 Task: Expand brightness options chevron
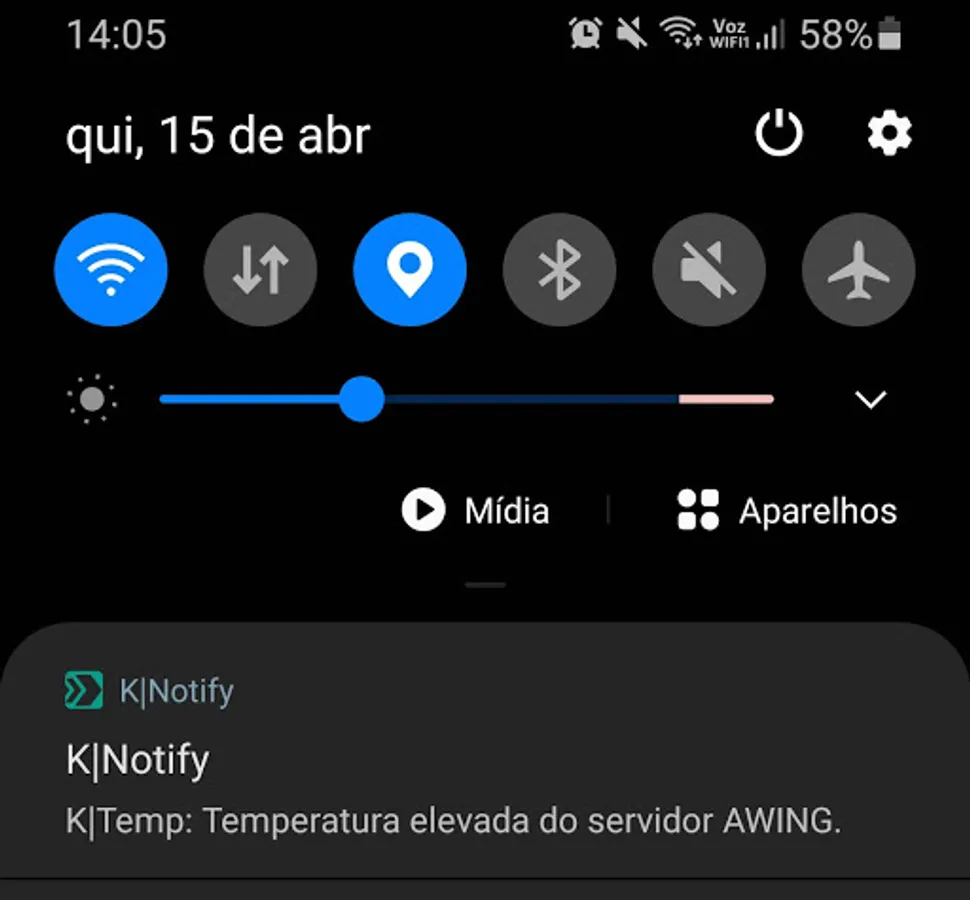click(870, 399)
